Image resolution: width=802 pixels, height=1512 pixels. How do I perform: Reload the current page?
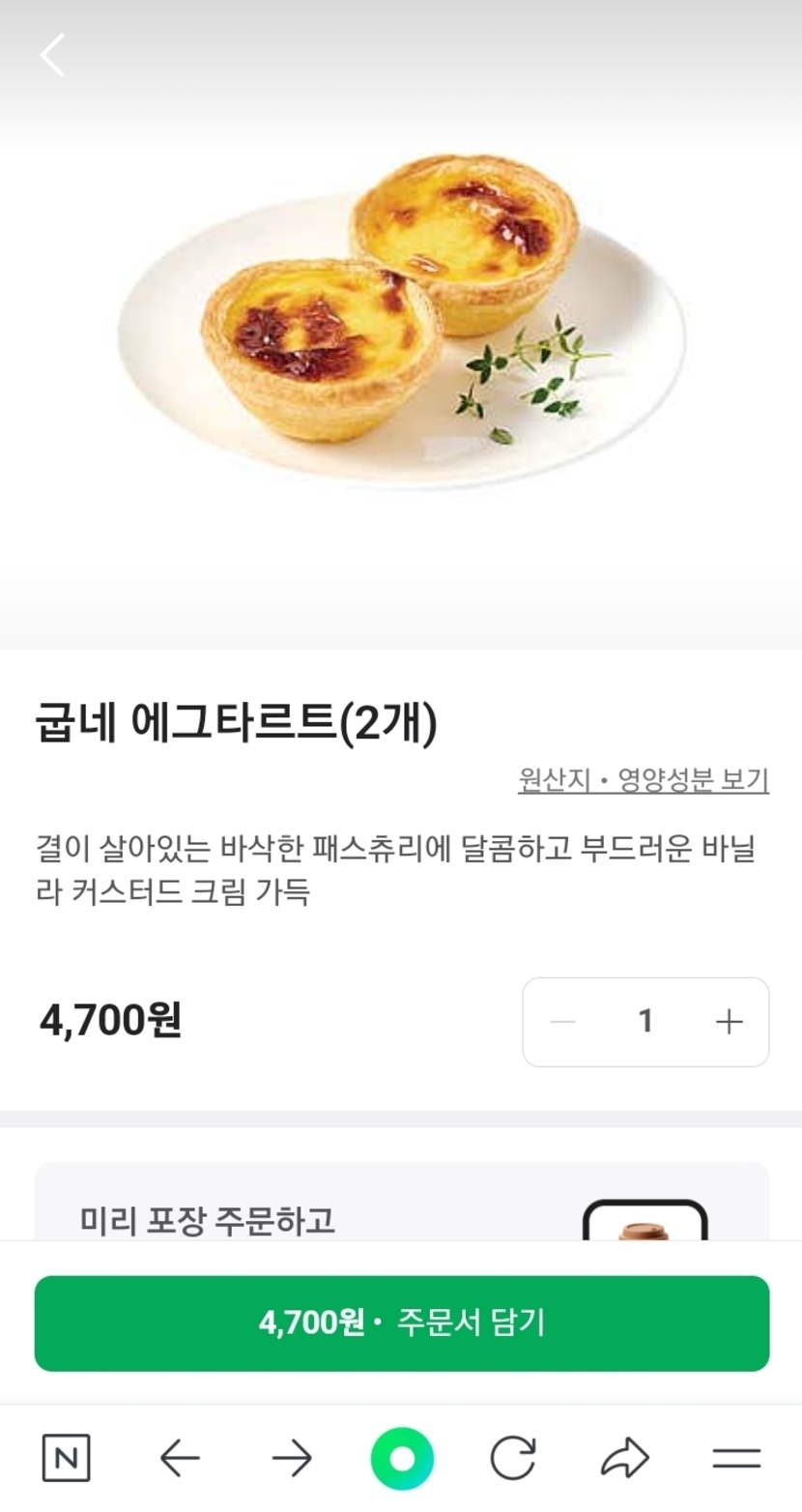[x=512, y=1458]
